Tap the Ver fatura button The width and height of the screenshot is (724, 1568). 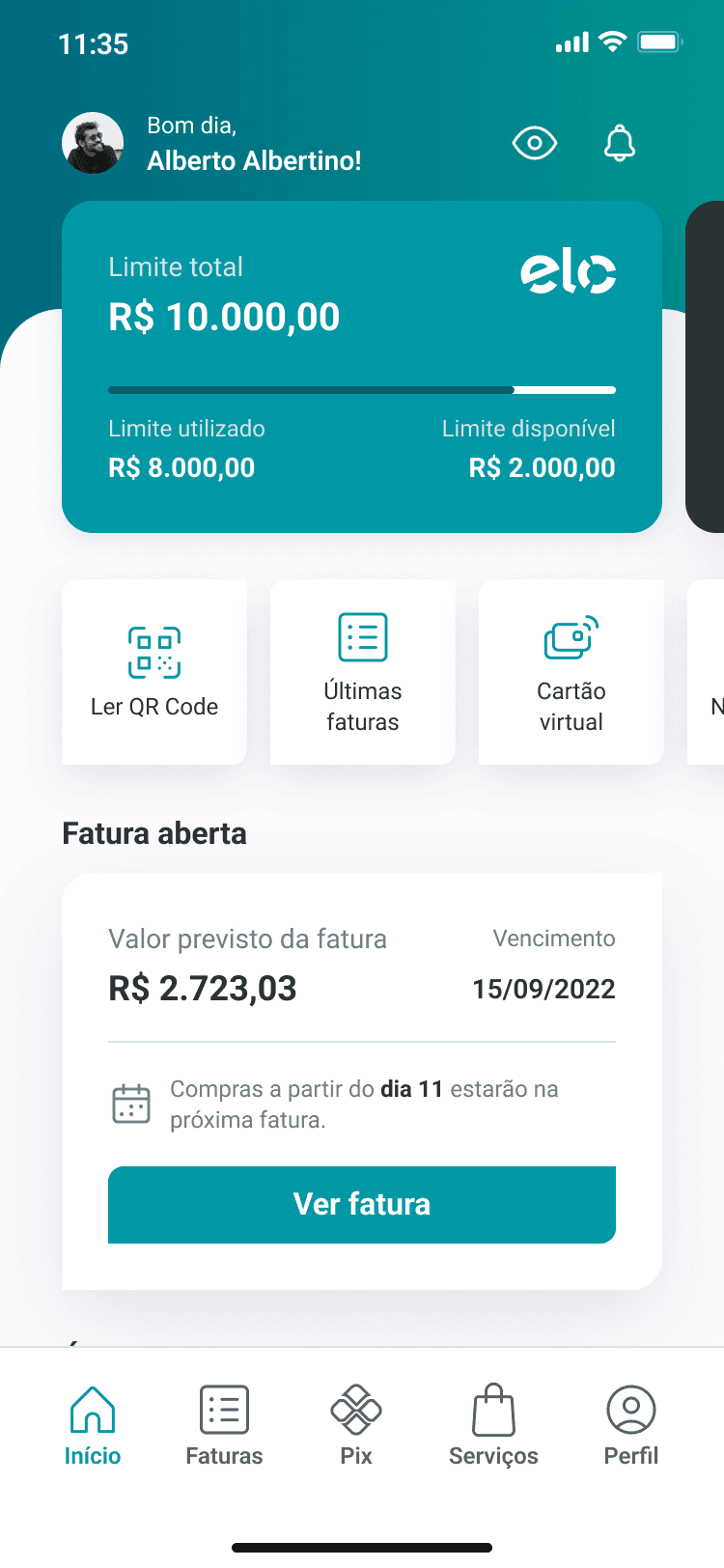[x=362, y=1204]
